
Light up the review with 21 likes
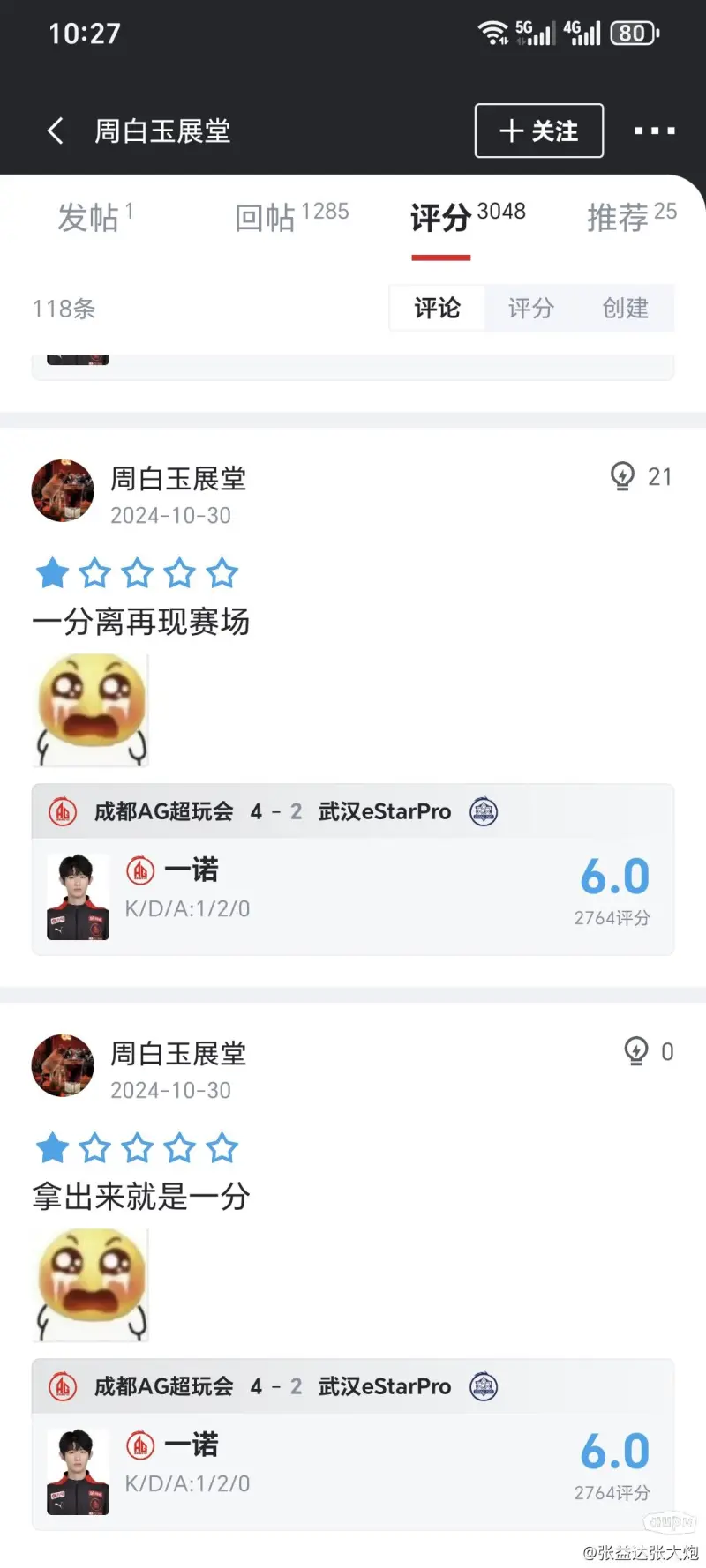tap(623, 476)
